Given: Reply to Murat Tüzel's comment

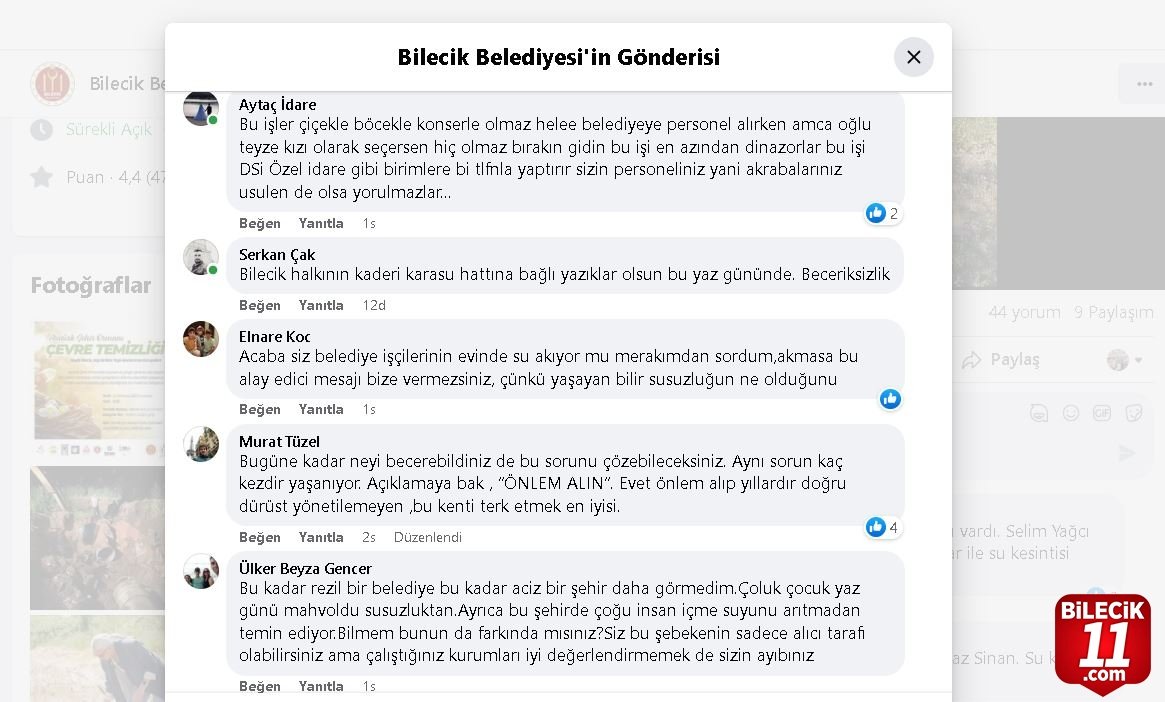Looking at the screenshot, I should [x=321, y=537].
